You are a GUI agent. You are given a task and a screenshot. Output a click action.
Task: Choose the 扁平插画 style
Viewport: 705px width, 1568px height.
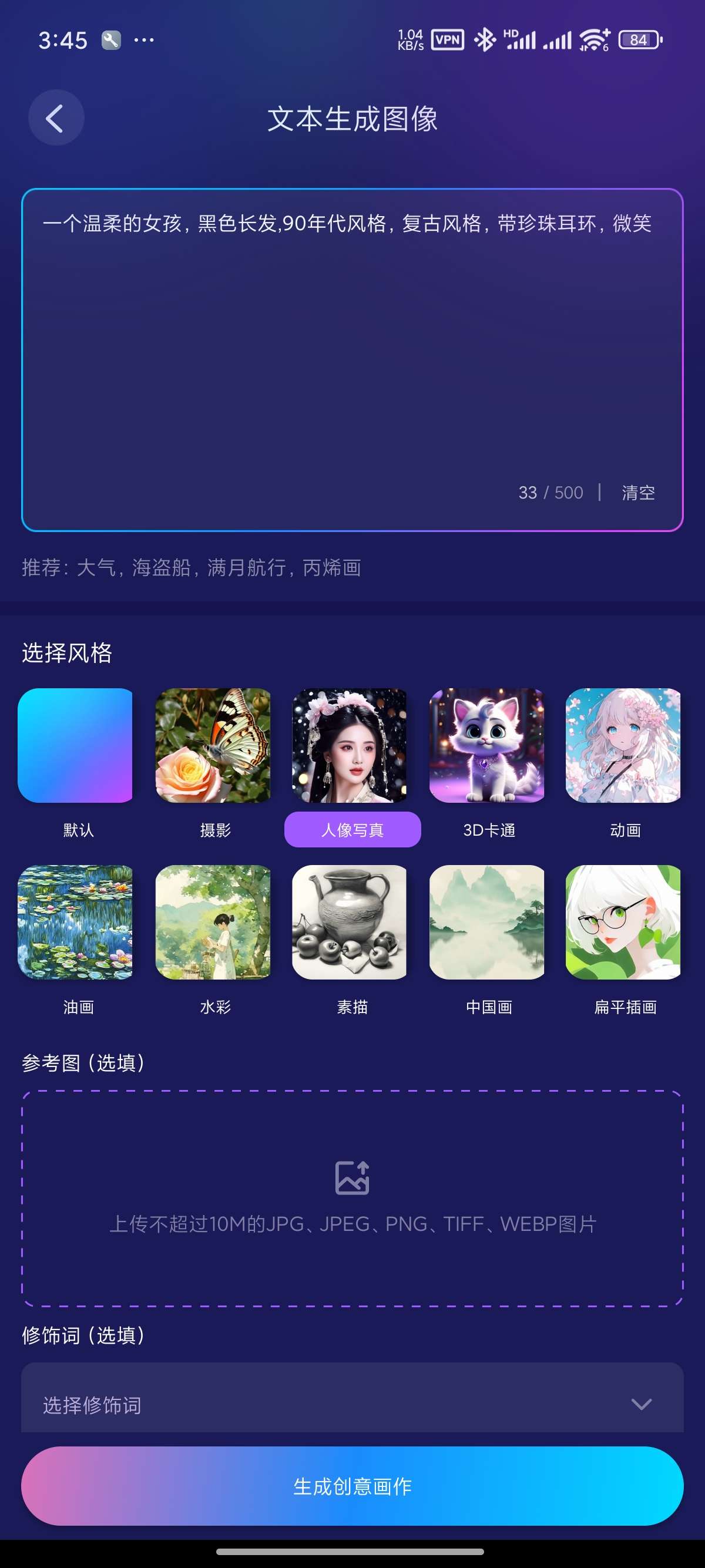[623, 922]
